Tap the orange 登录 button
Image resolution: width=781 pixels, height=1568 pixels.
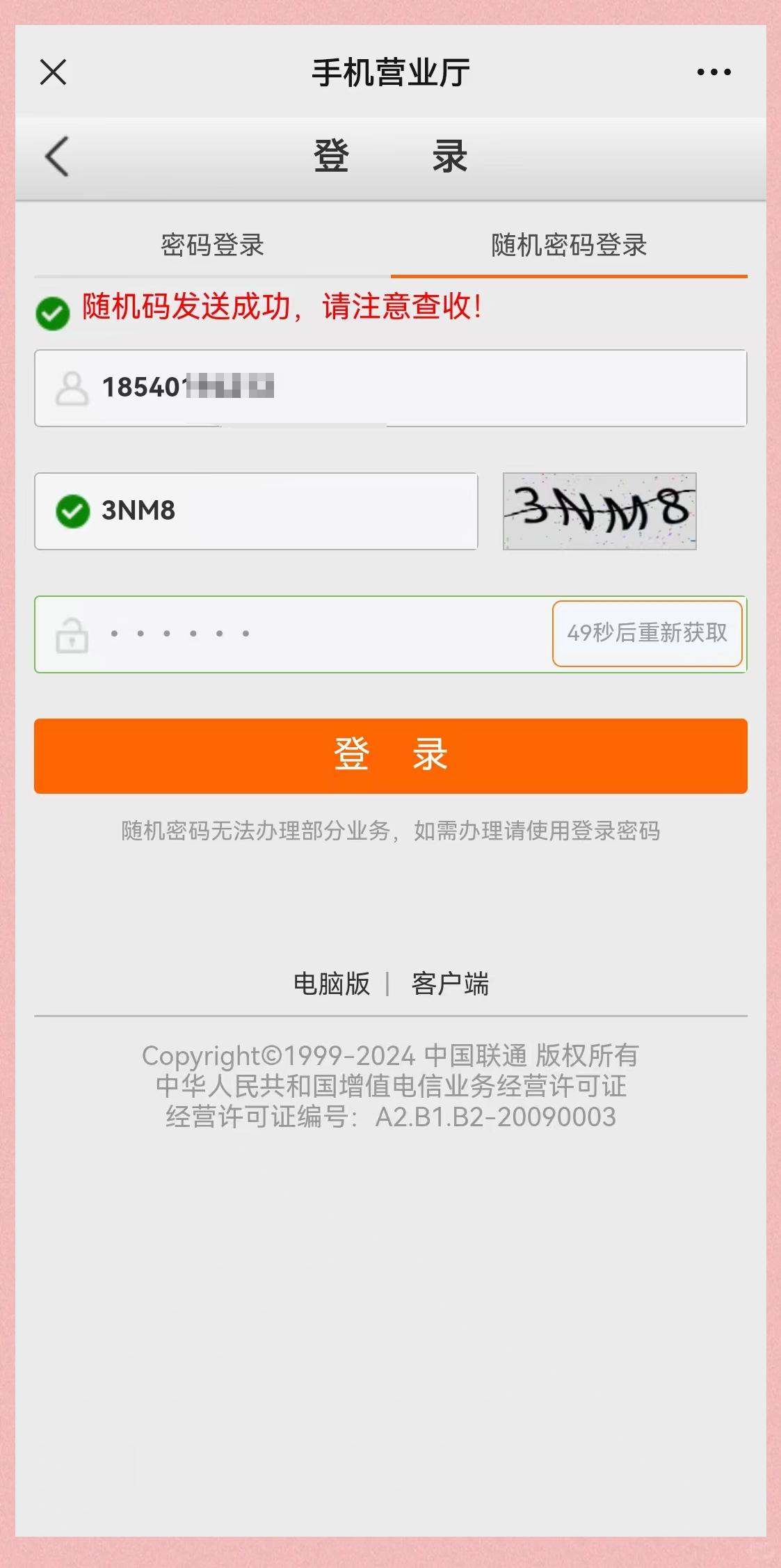click(390, 755)
